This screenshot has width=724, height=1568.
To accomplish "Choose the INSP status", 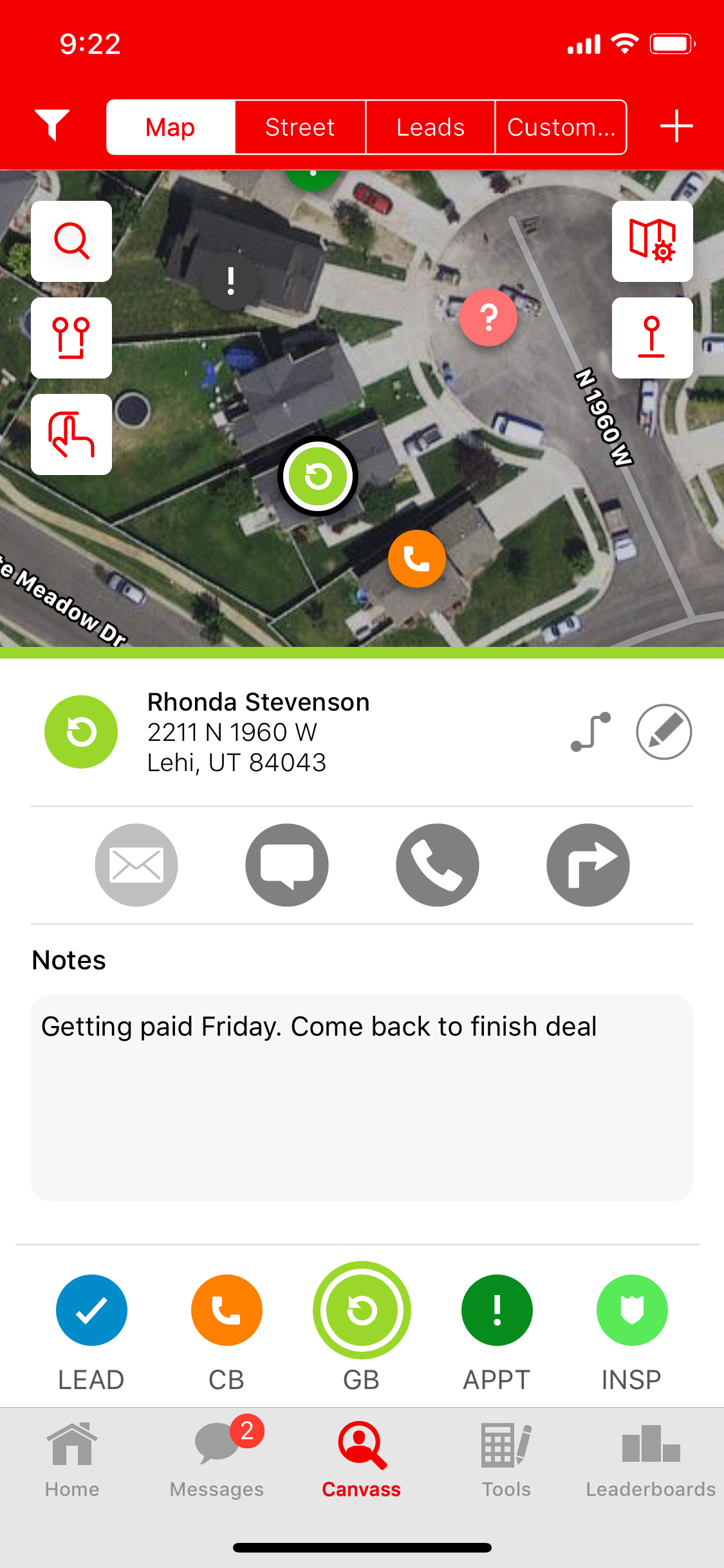I will (x=632, y=1311).
